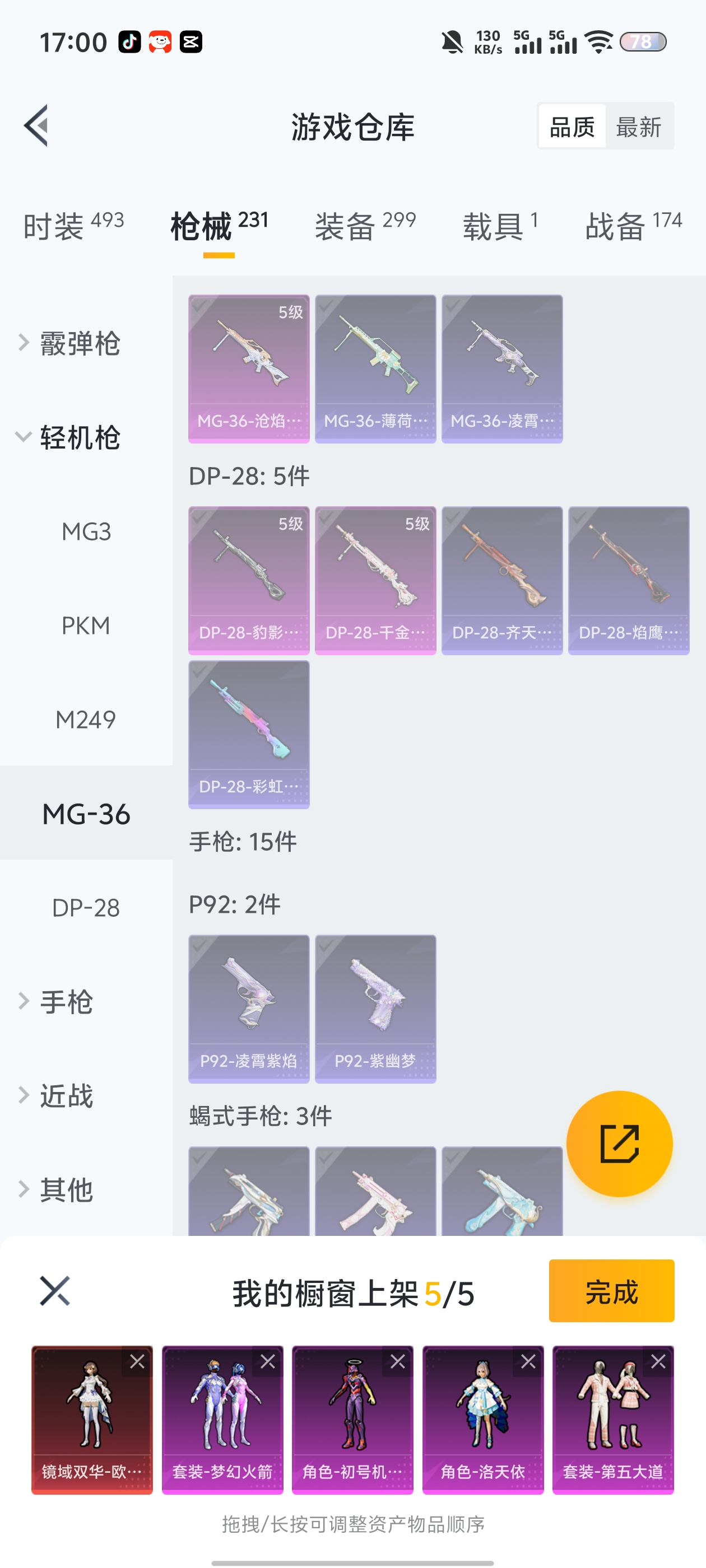Remove 角色-洛天依 from the showcase

pos(527,1362)
